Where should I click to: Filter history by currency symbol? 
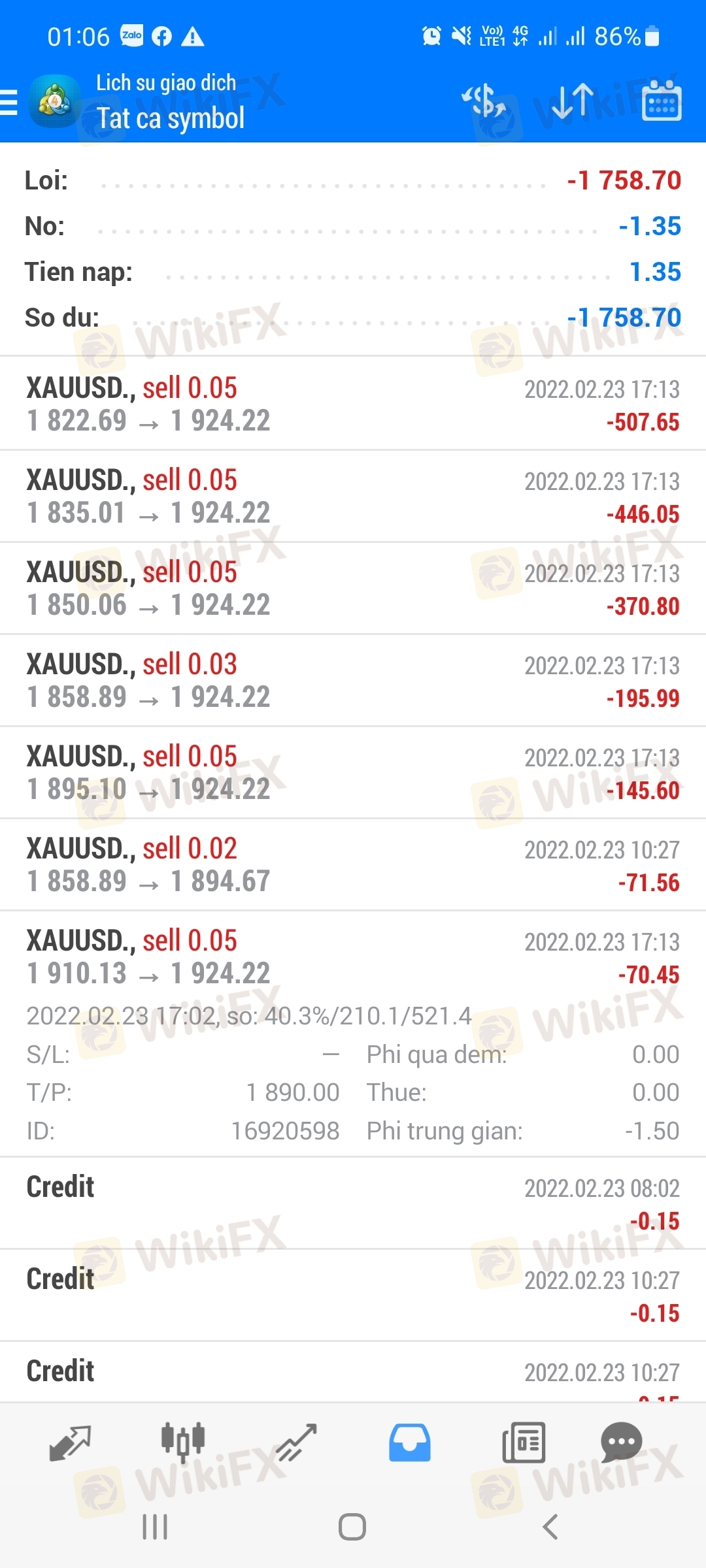click(x=484, y=102)
